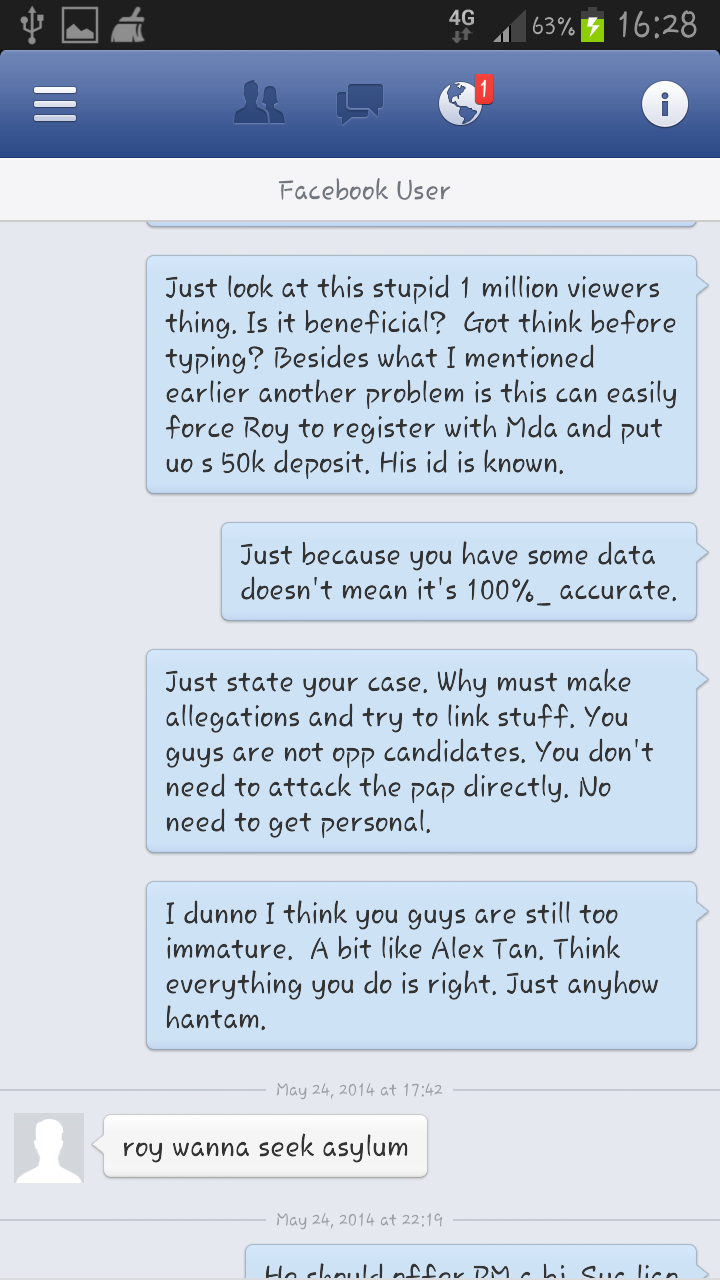This screenshot has height=1280, width=720.
Task: Open the messages icon
Action: pos(360,104)
